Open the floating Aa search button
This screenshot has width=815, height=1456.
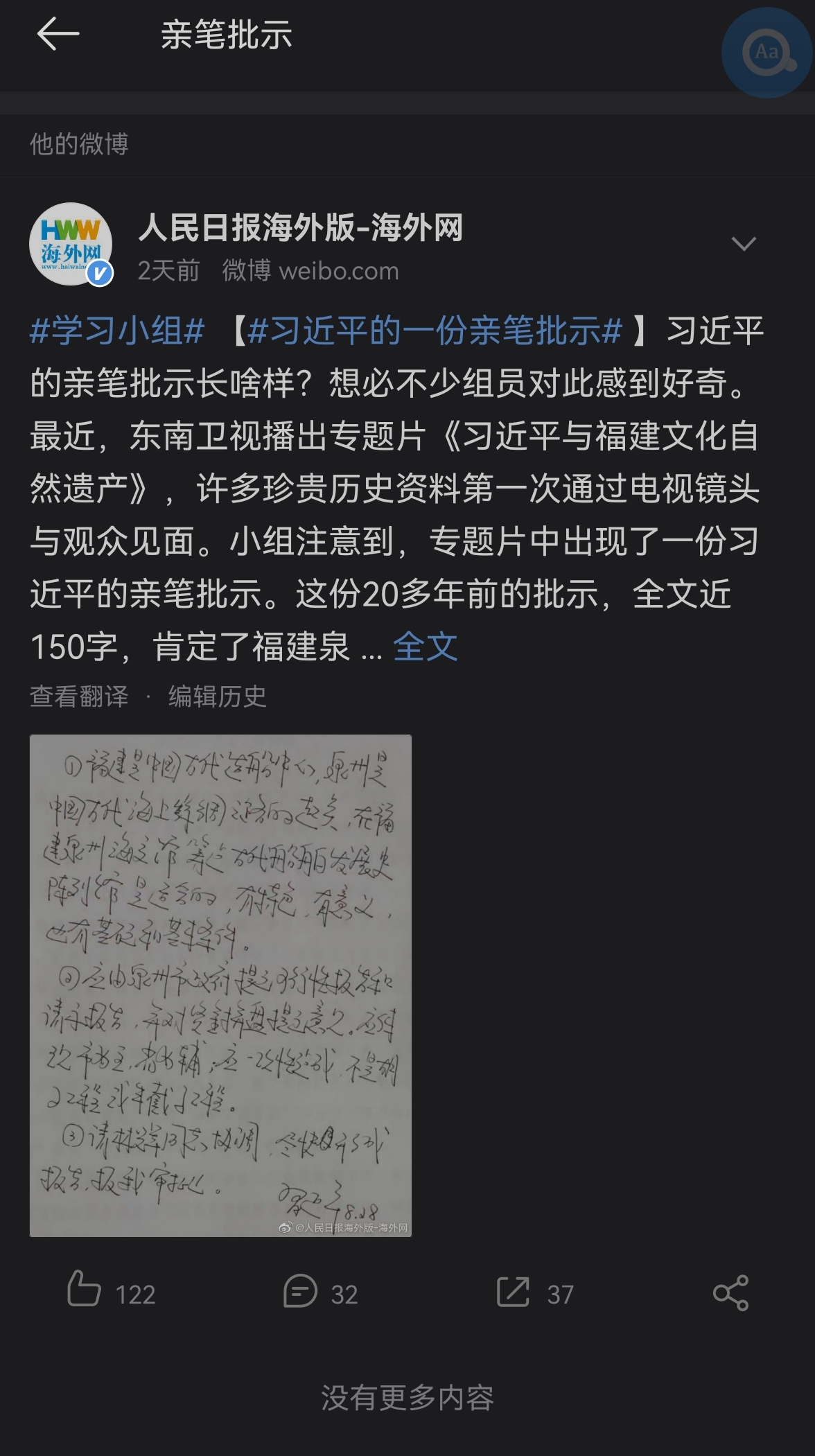pyautogui.click(x=766, y=53)
